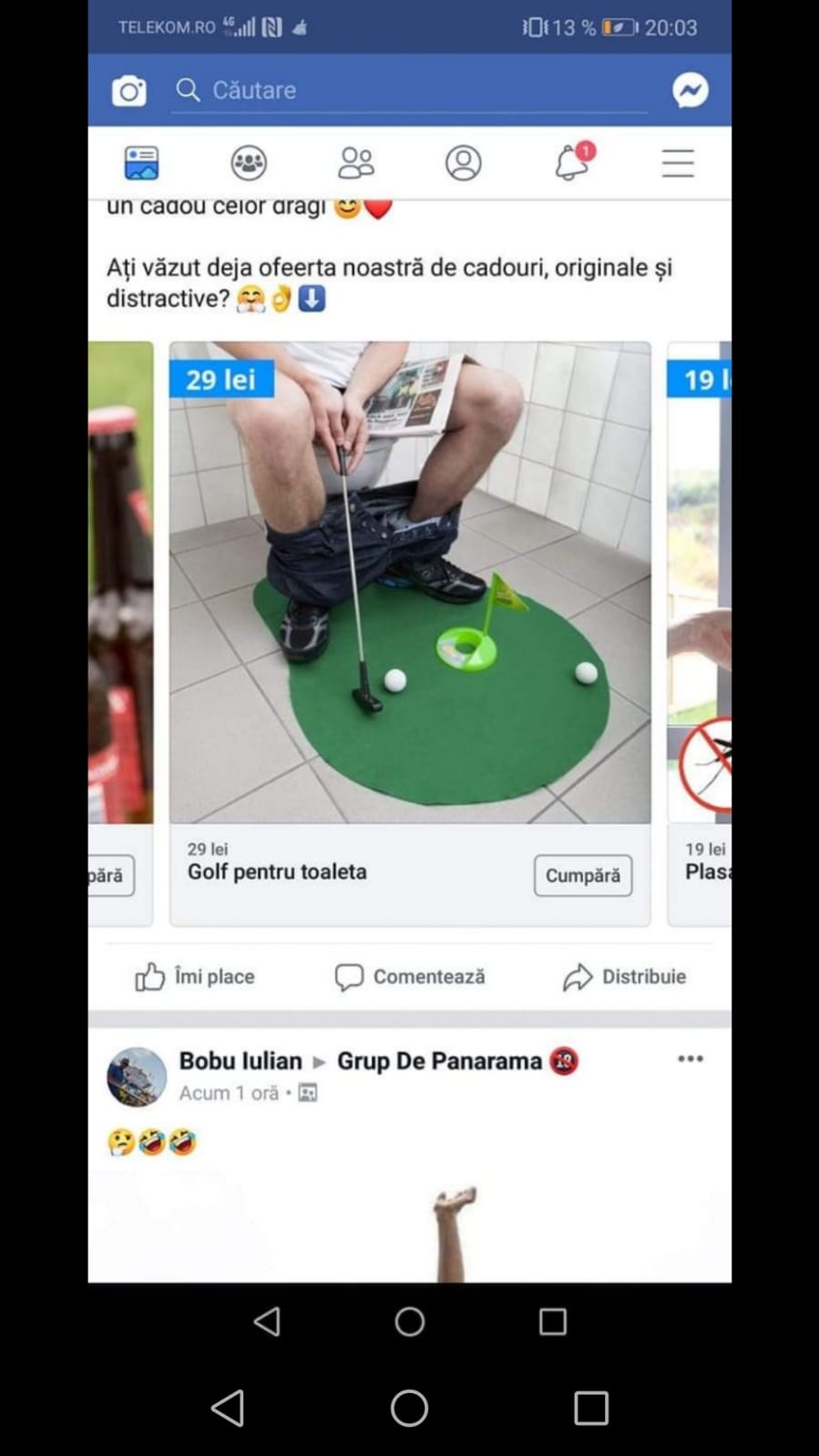
Task: Open the notifications bell
Action: (x=572, y=162)
